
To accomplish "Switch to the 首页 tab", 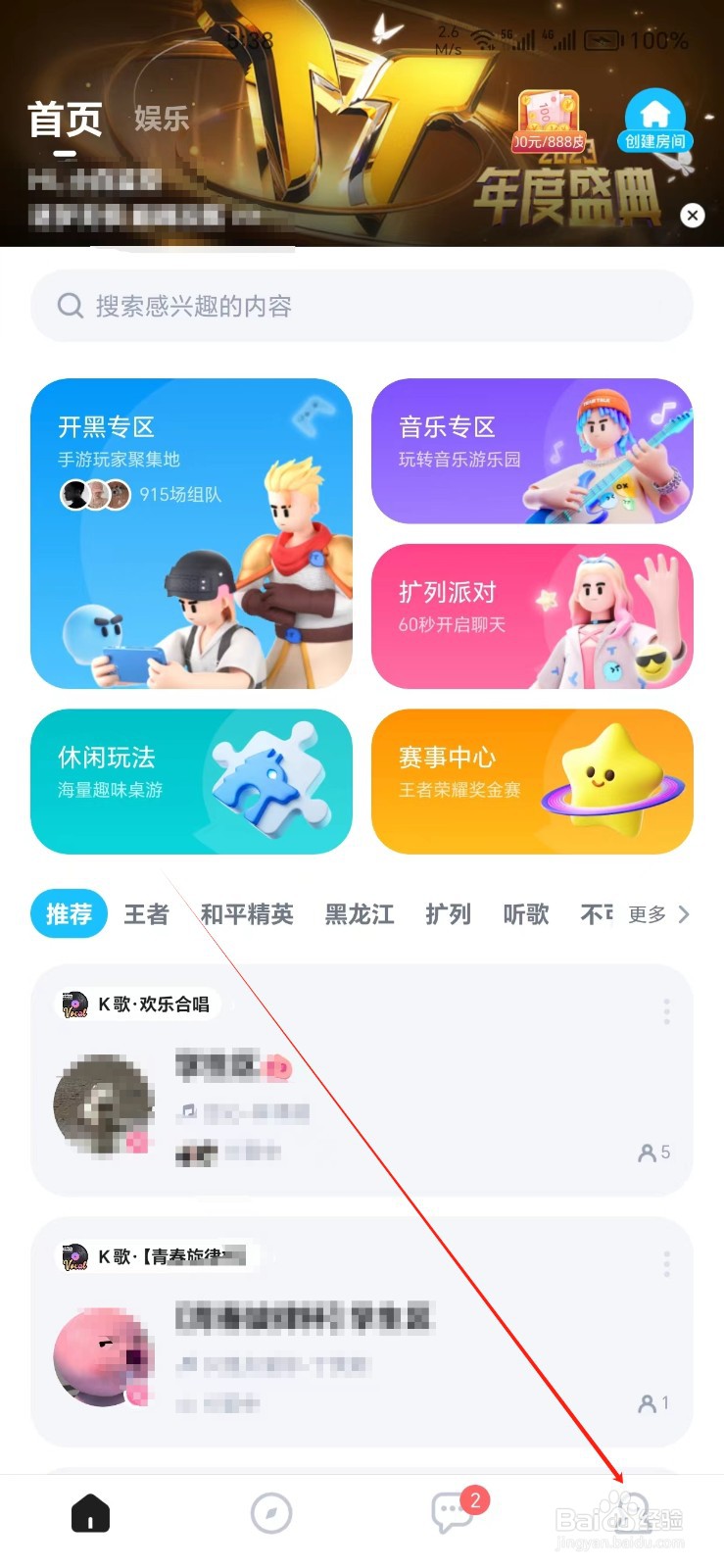I will tap(64, 119).
